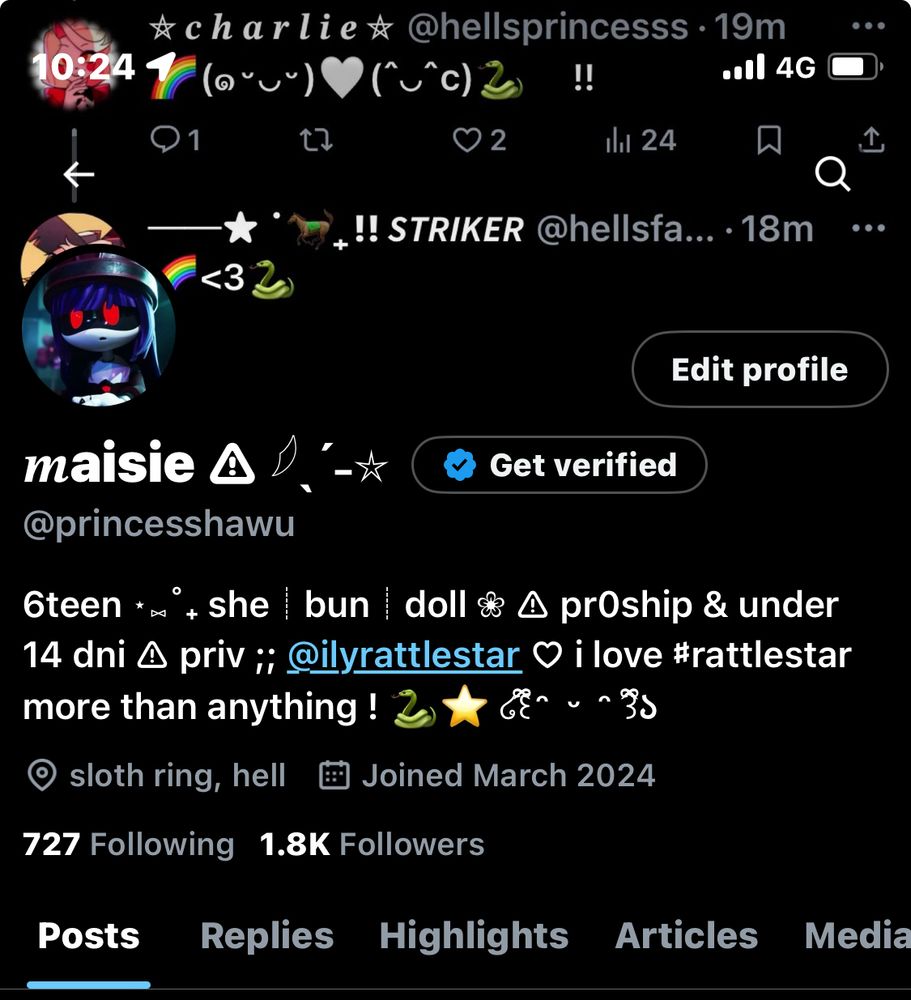Open search with the magnifying glass icon
The image size is (911, 1000).
(x=830, y=173)
